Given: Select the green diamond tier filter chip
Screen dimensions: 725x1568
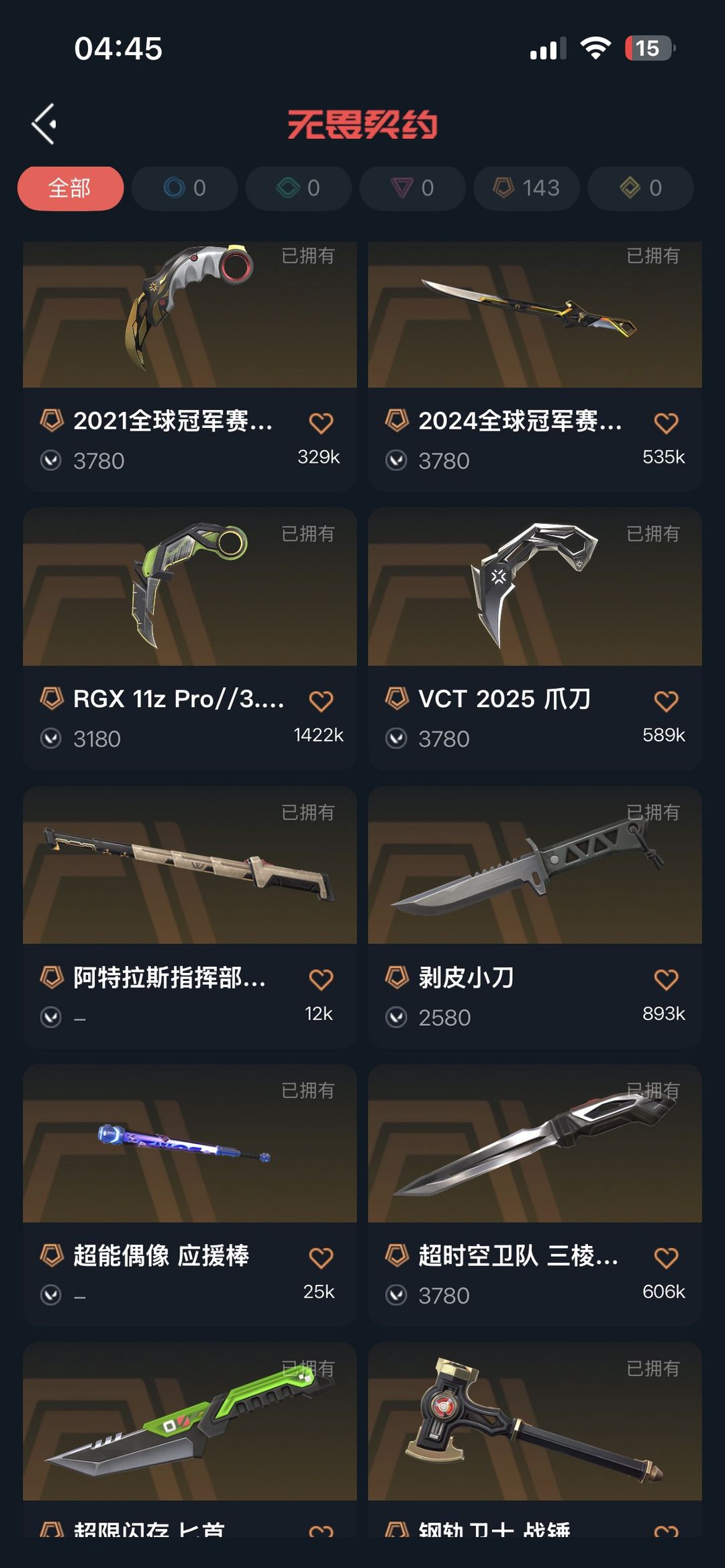Looking at the screenshot, I should click(x=299, y=188).
